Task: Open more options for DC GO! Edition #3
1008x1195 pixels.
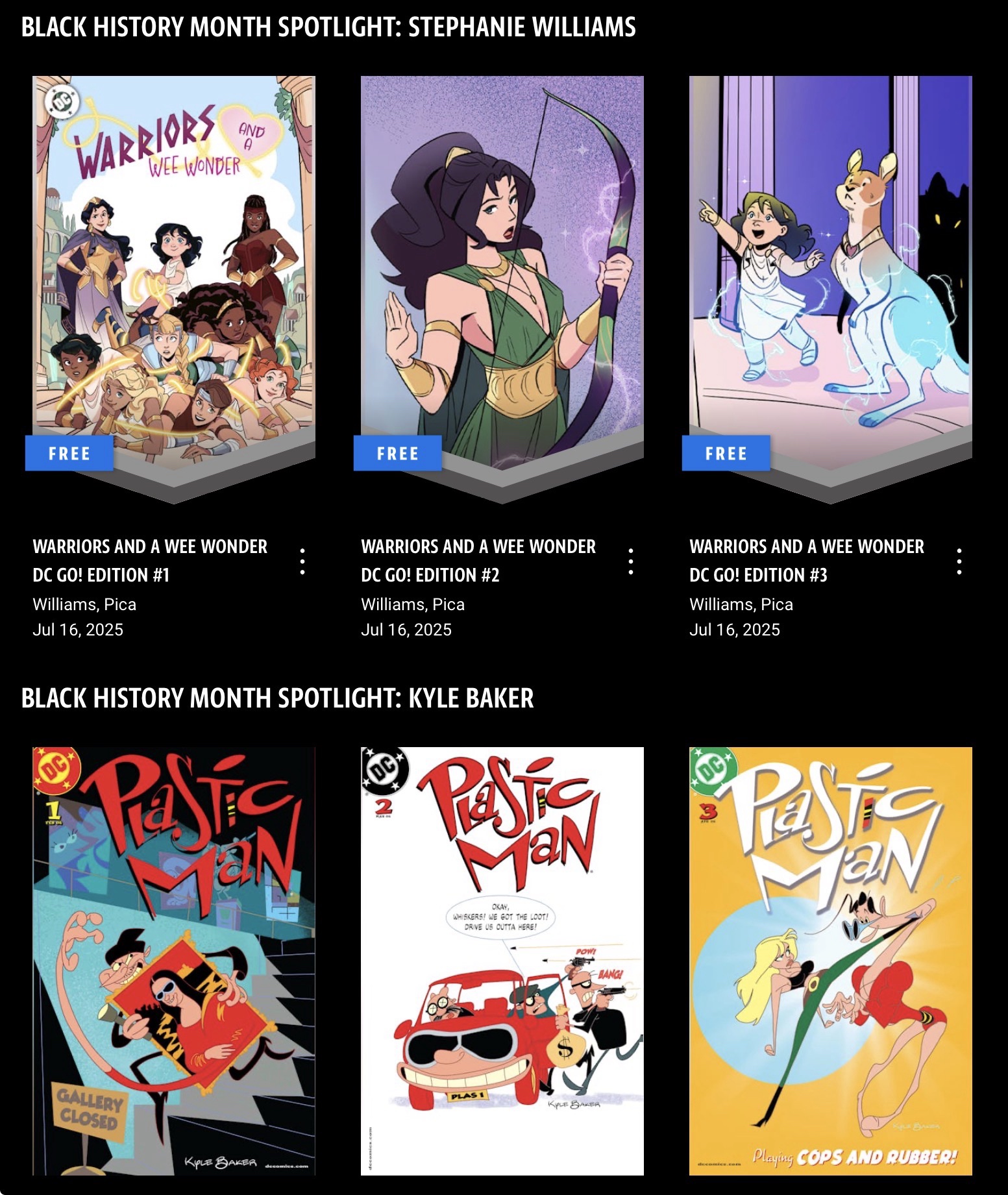Action: tap(959, 561)
